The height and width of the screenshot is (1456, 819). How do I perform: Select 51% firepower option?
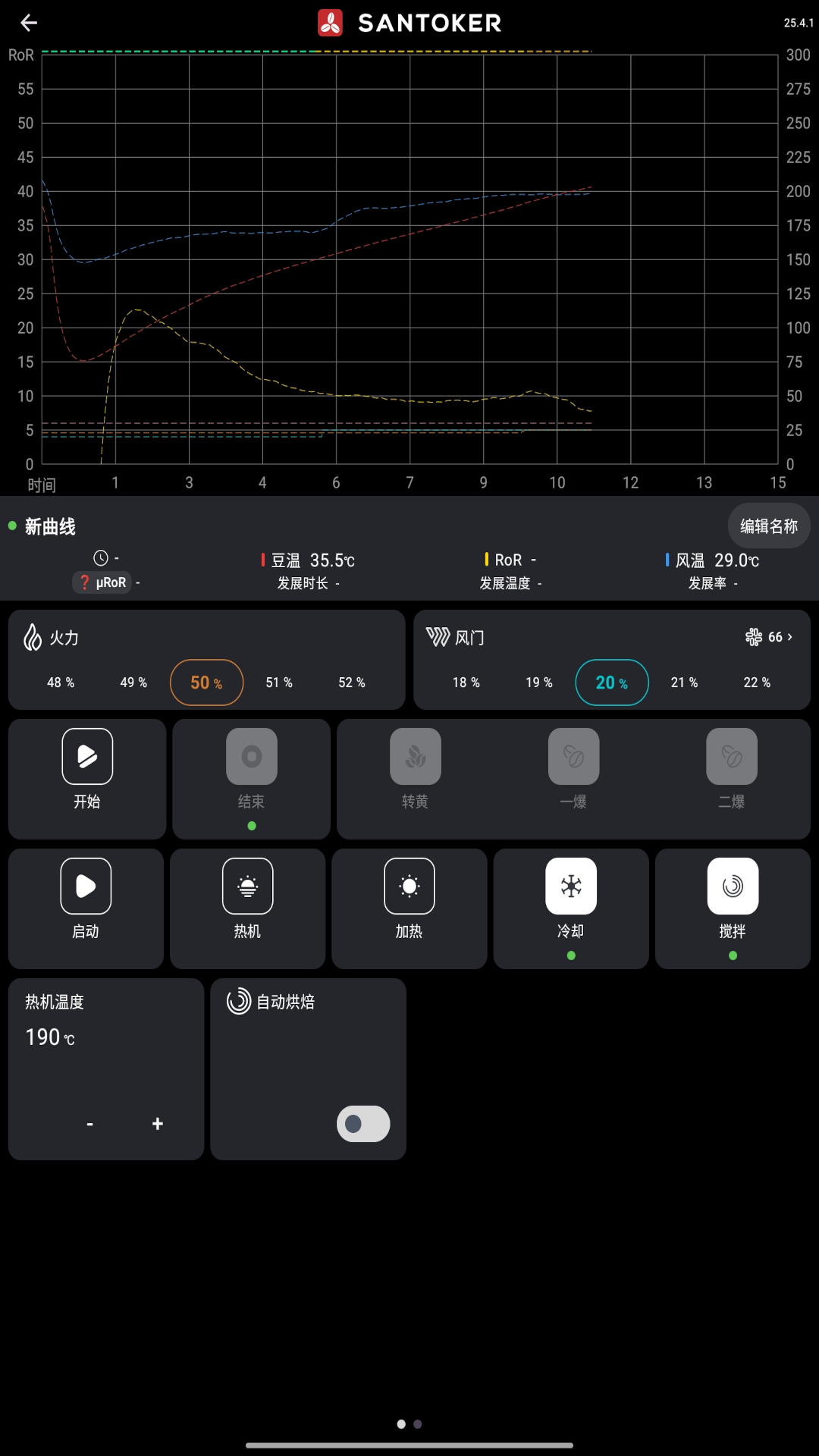point(279,682)
